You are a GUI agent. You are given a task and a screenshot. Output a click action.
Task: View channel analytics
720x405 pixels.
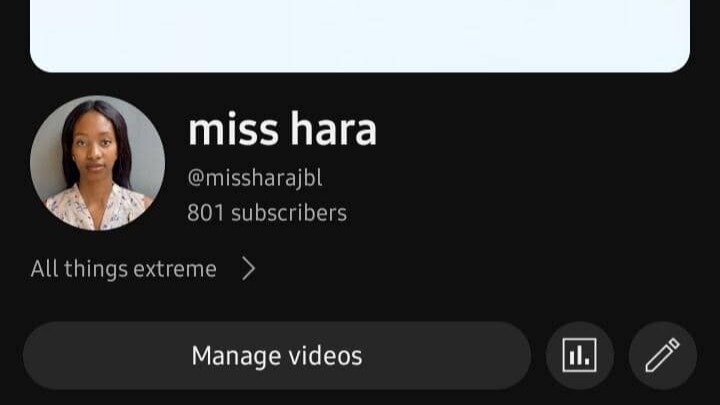[x=580, y=355]
